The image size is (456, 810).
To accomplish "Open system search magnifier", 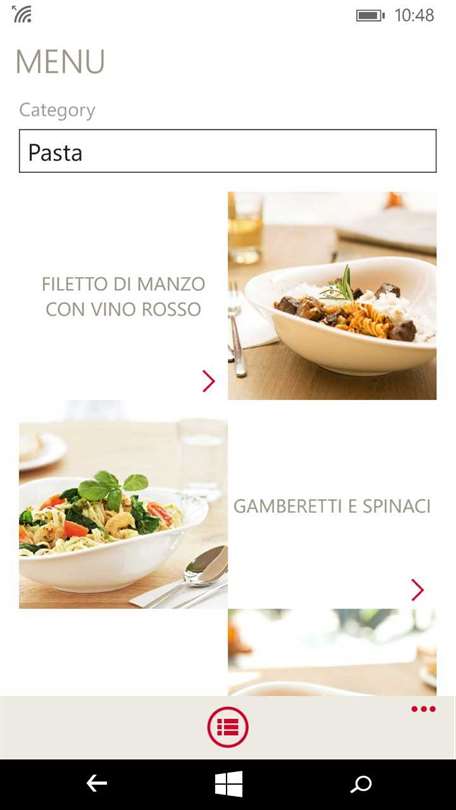I will 360,784.
